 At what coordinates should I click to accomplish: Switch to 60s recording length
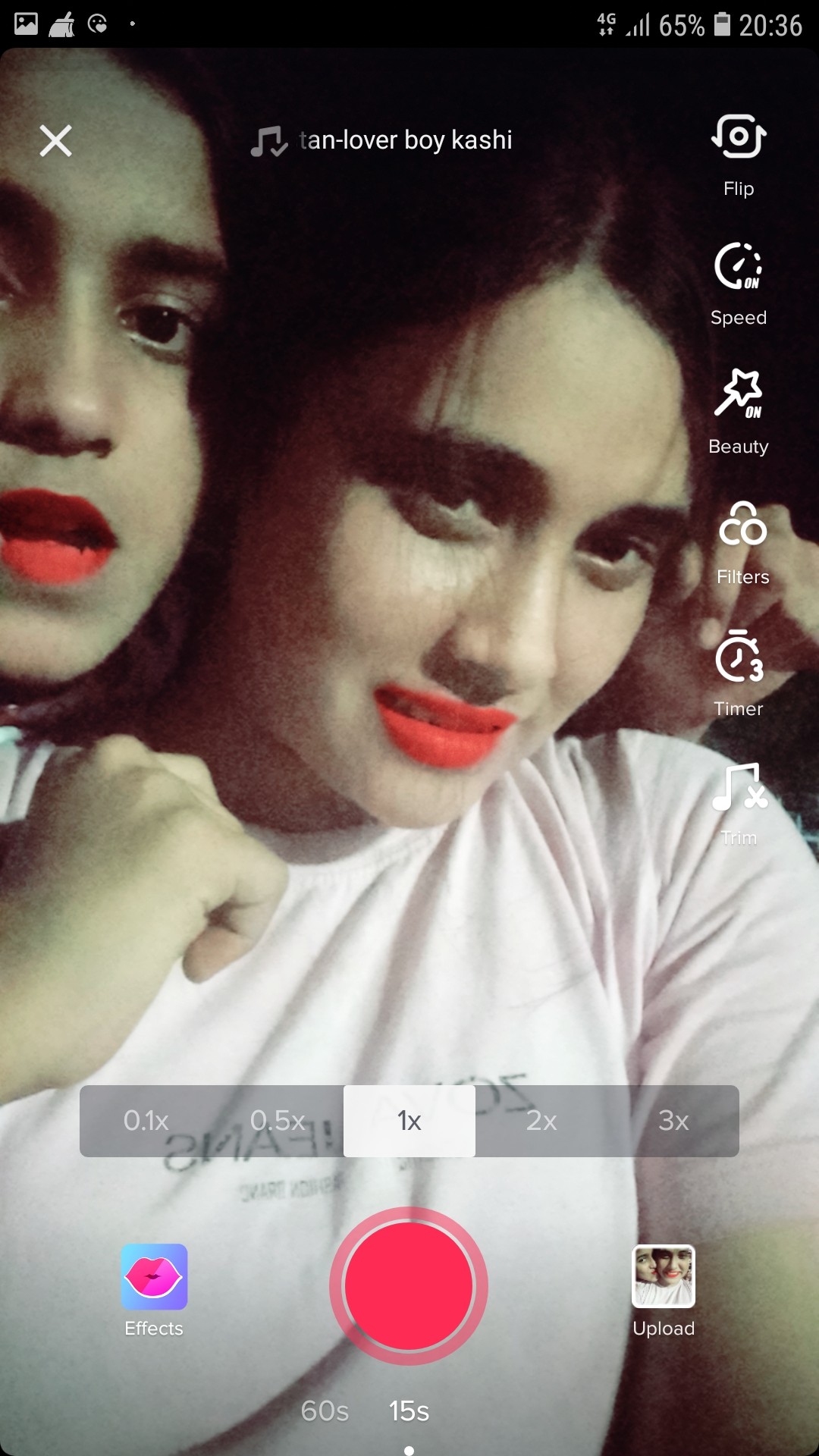point(325,1411)
